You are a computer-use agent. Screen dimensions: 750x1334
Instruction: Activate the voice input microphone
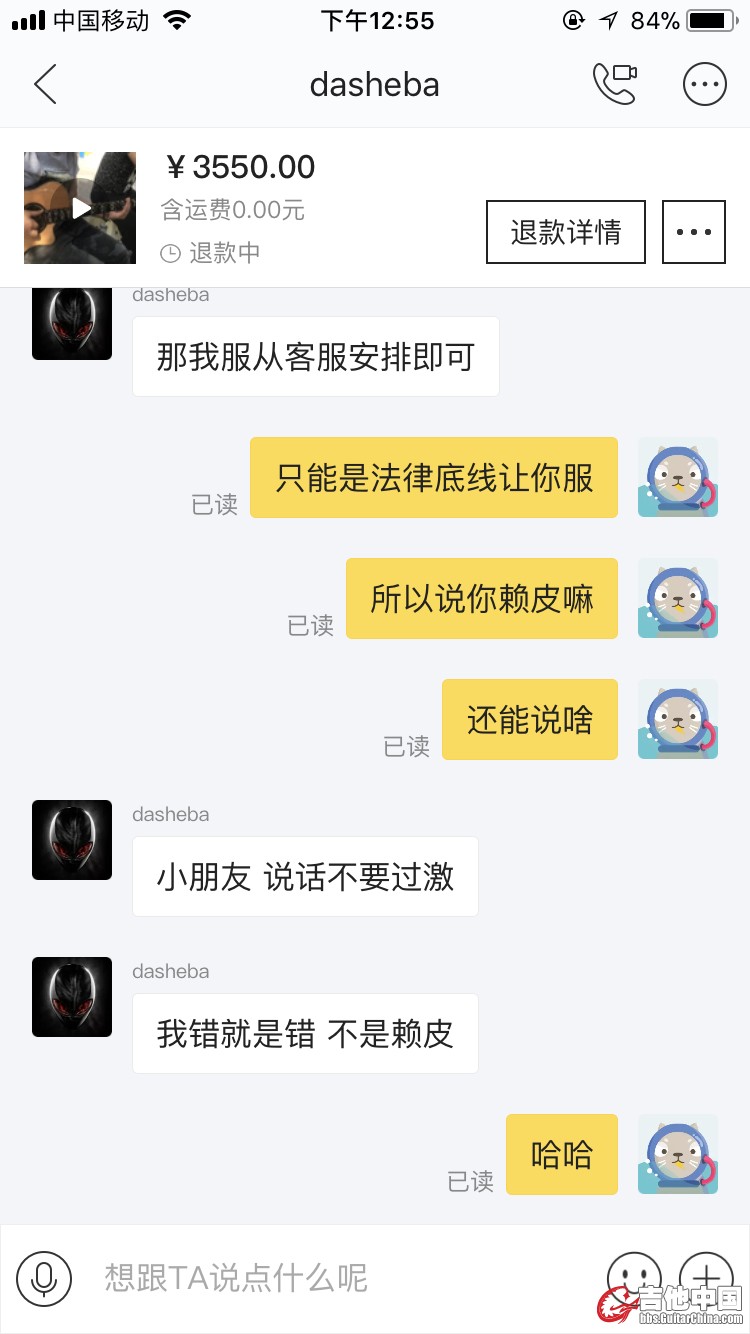pos(44,1278)
